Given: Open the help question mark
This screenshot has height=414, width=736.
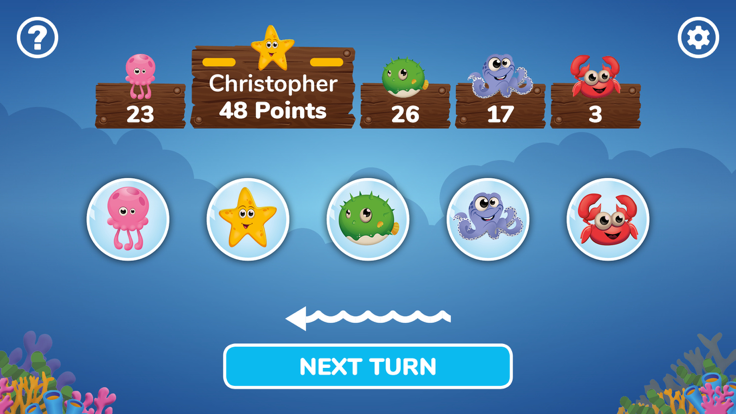Looking at the screenshot, I should point(38,38).
